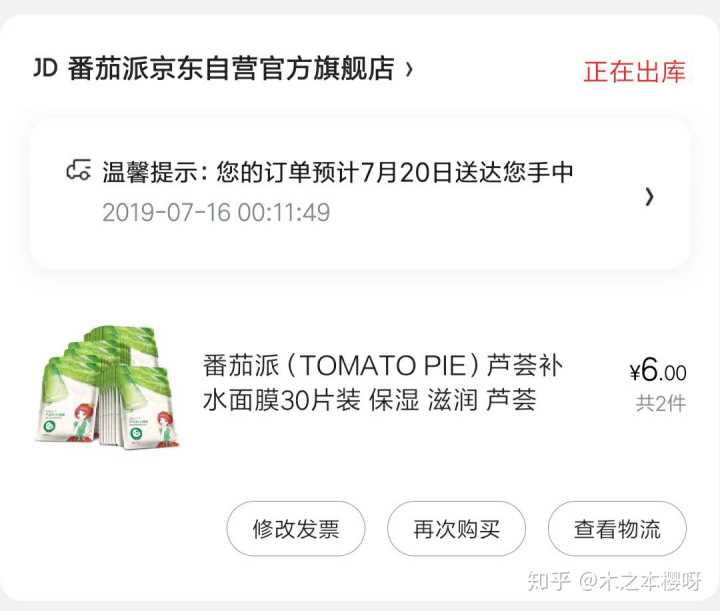Tap 再次购买 to buy again
This screenshot has width=720, height=611.
pyautogui.click(x=456, y=529)
